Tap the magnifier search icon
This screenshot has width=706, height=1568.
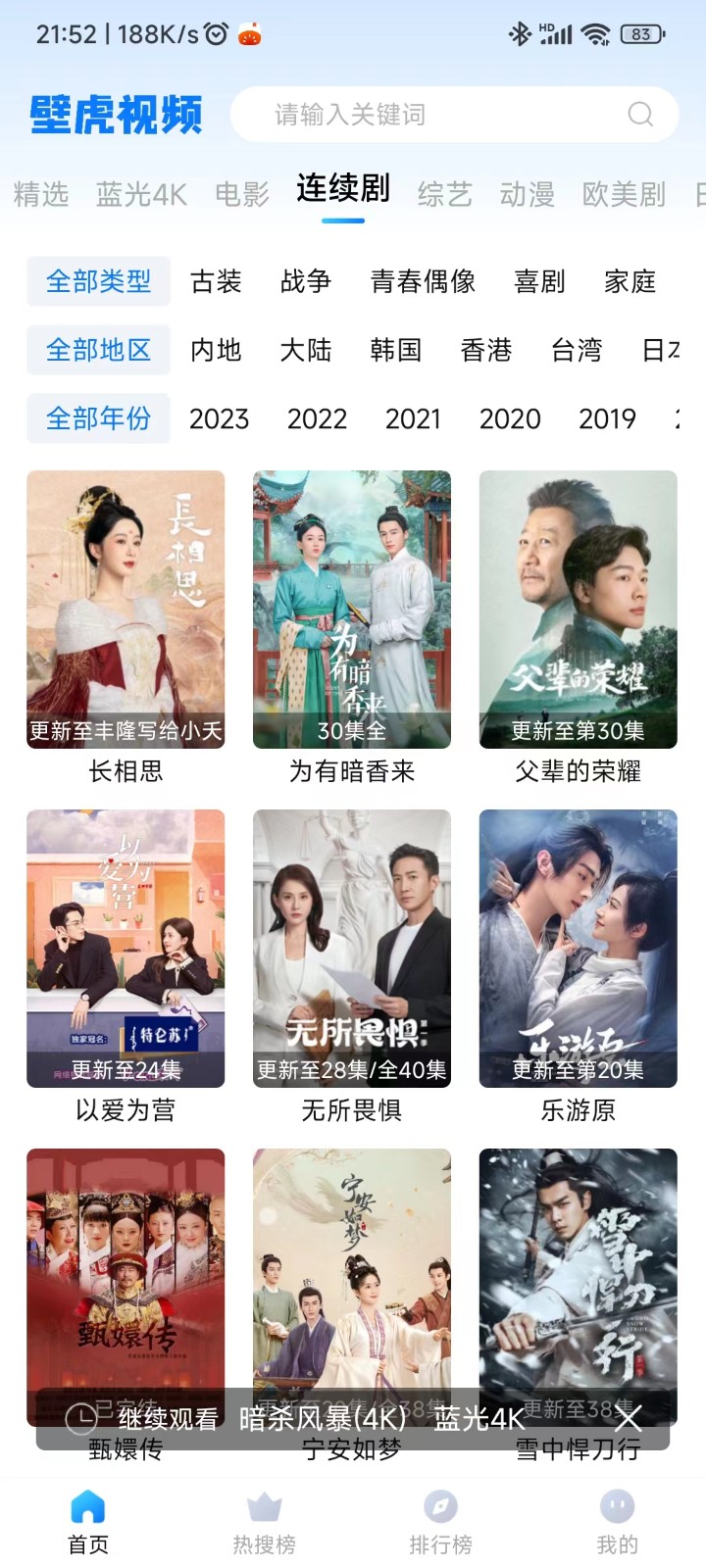640,115
